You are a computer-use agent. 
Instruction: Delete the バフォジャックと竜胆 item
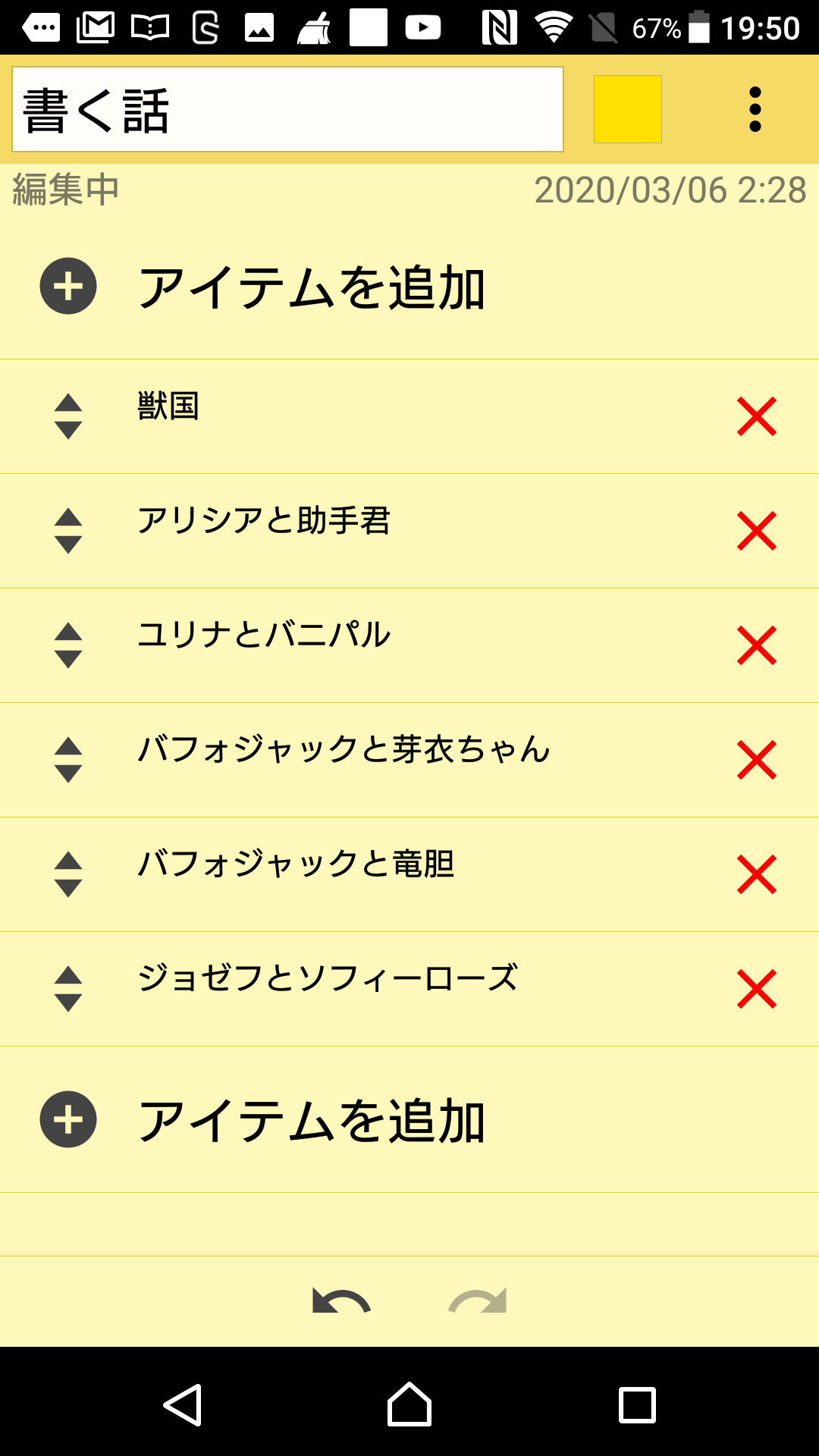click(x=756, y=874)
